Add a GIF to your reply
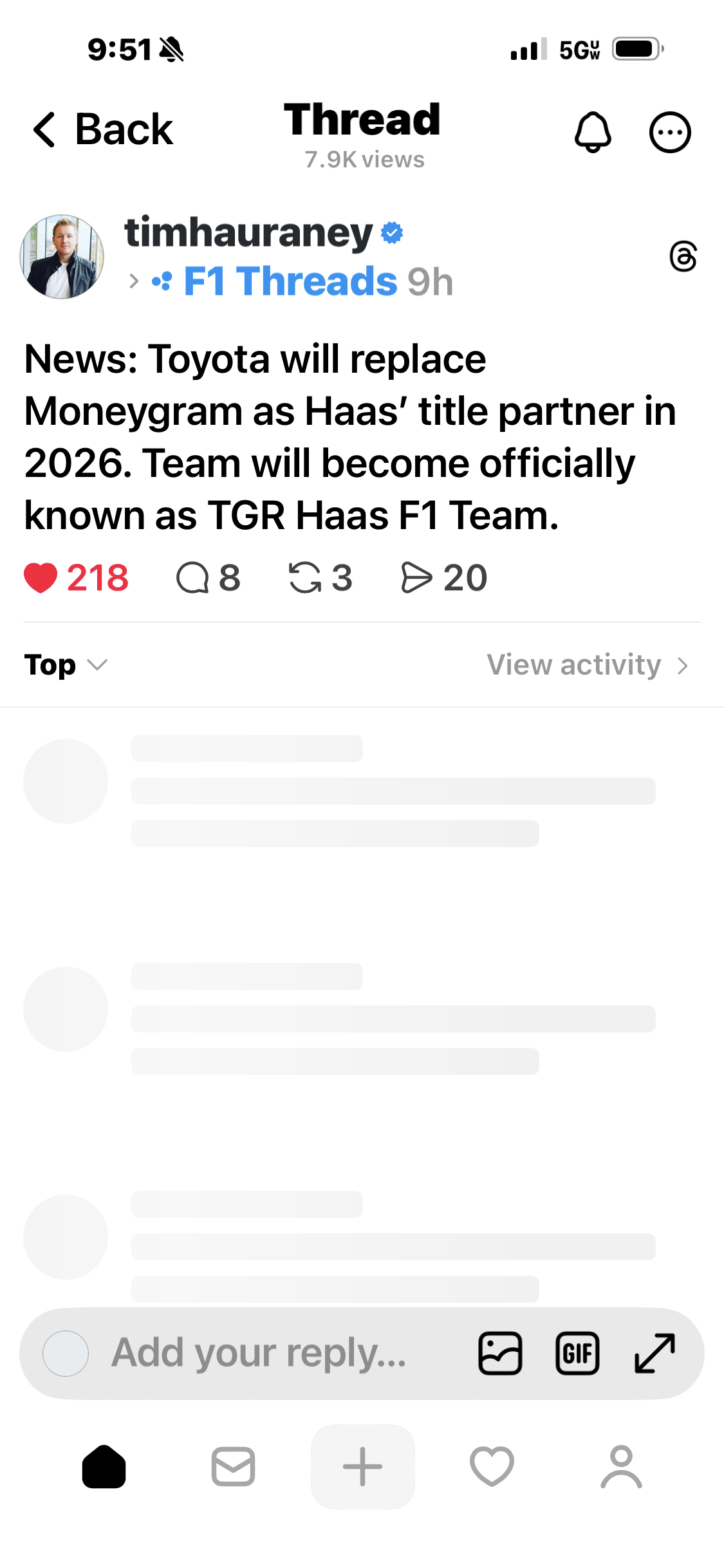The height and width of the screenshot is (1568, 724). 577,1353
